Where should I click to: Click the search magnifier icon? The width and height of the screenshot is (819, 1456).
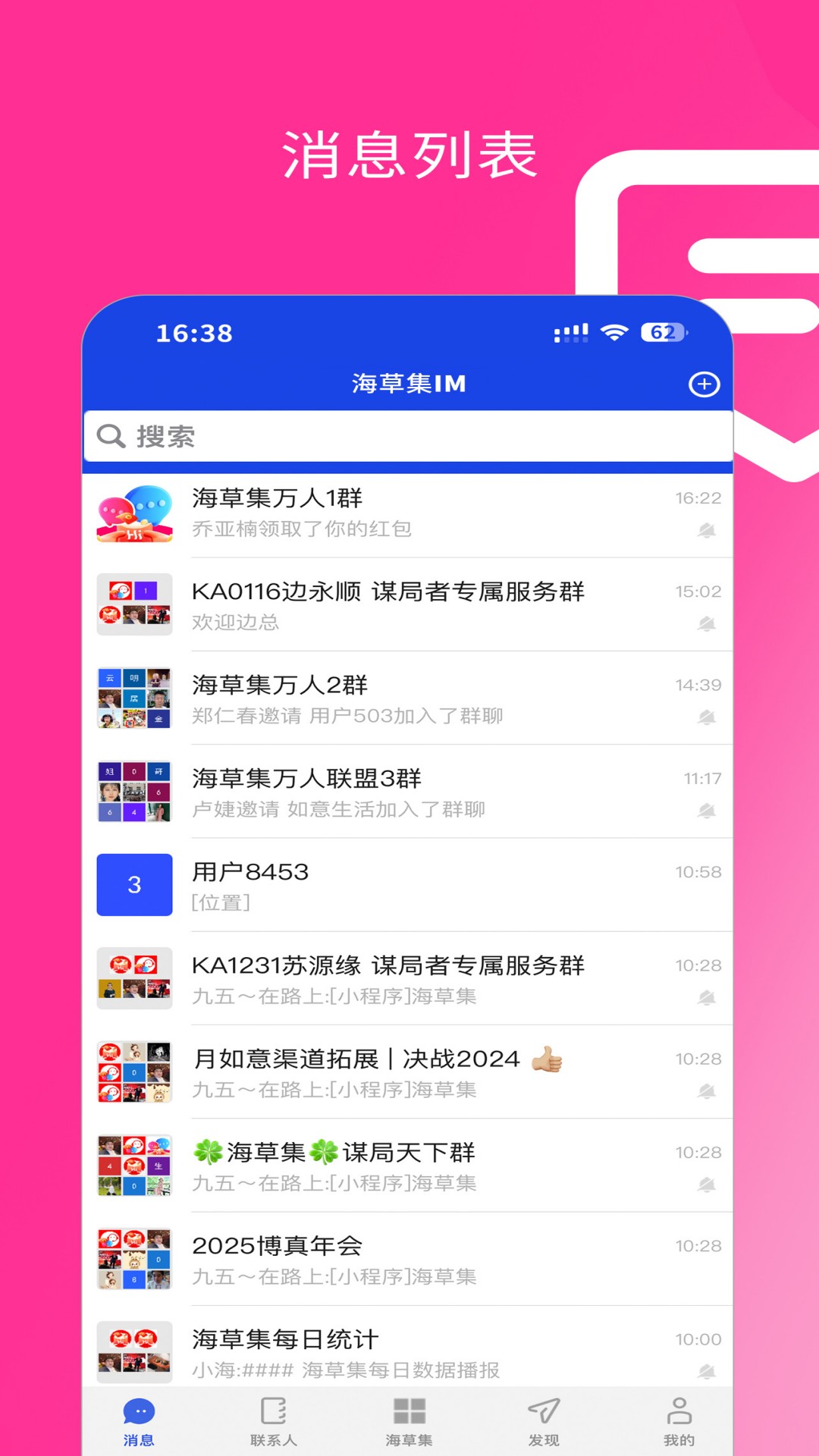(x=111, y=437)
